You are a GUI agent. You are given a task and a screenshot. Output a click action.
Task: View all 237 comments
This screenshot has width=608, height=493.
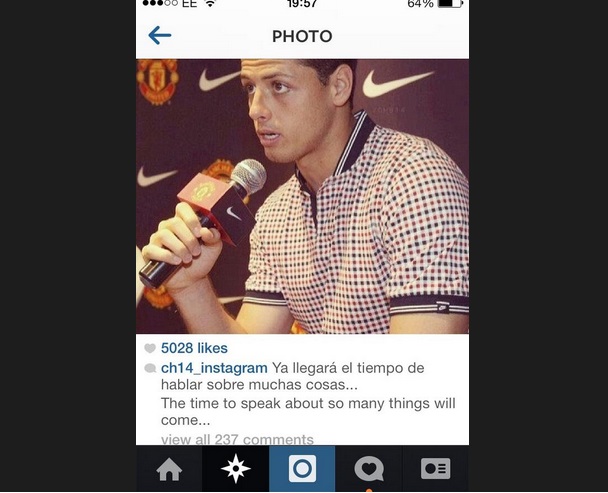click(237, 439)
